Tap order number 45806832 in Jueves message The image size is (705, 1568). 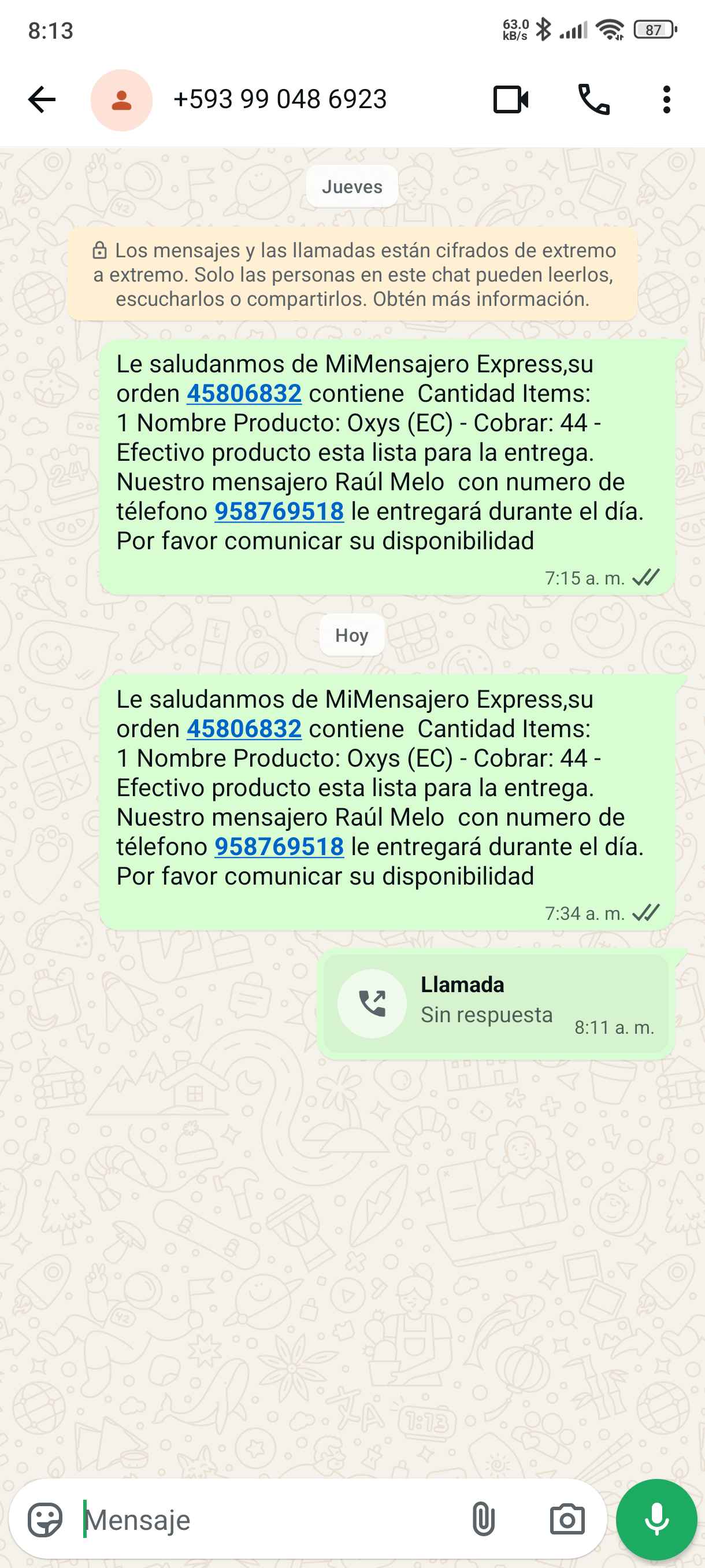244,394
